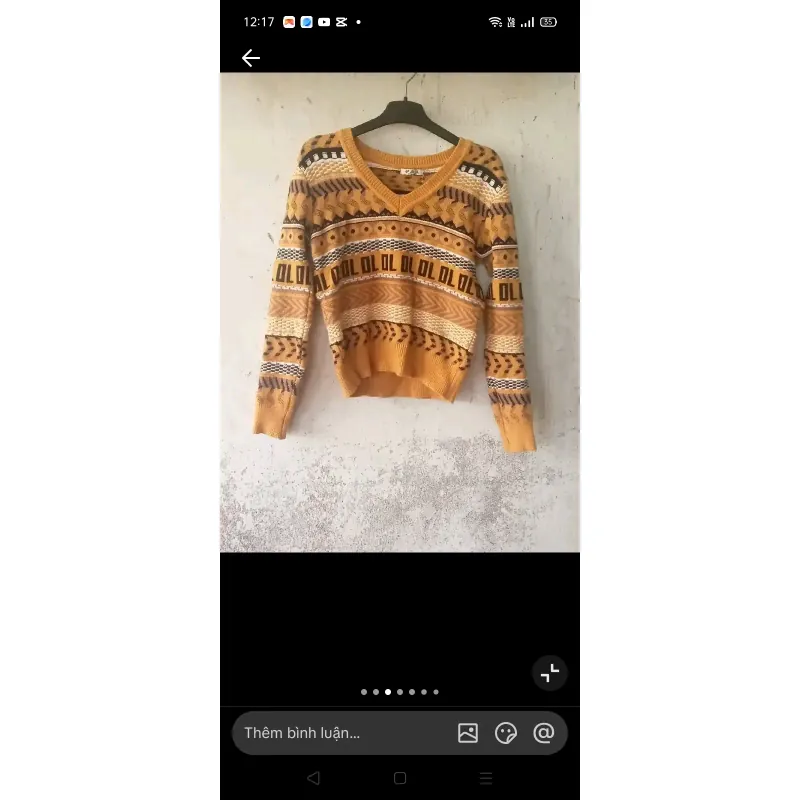Go back using the top arrow
The image size is (800, 800).
pyautogui.click(x=251, y=58)
